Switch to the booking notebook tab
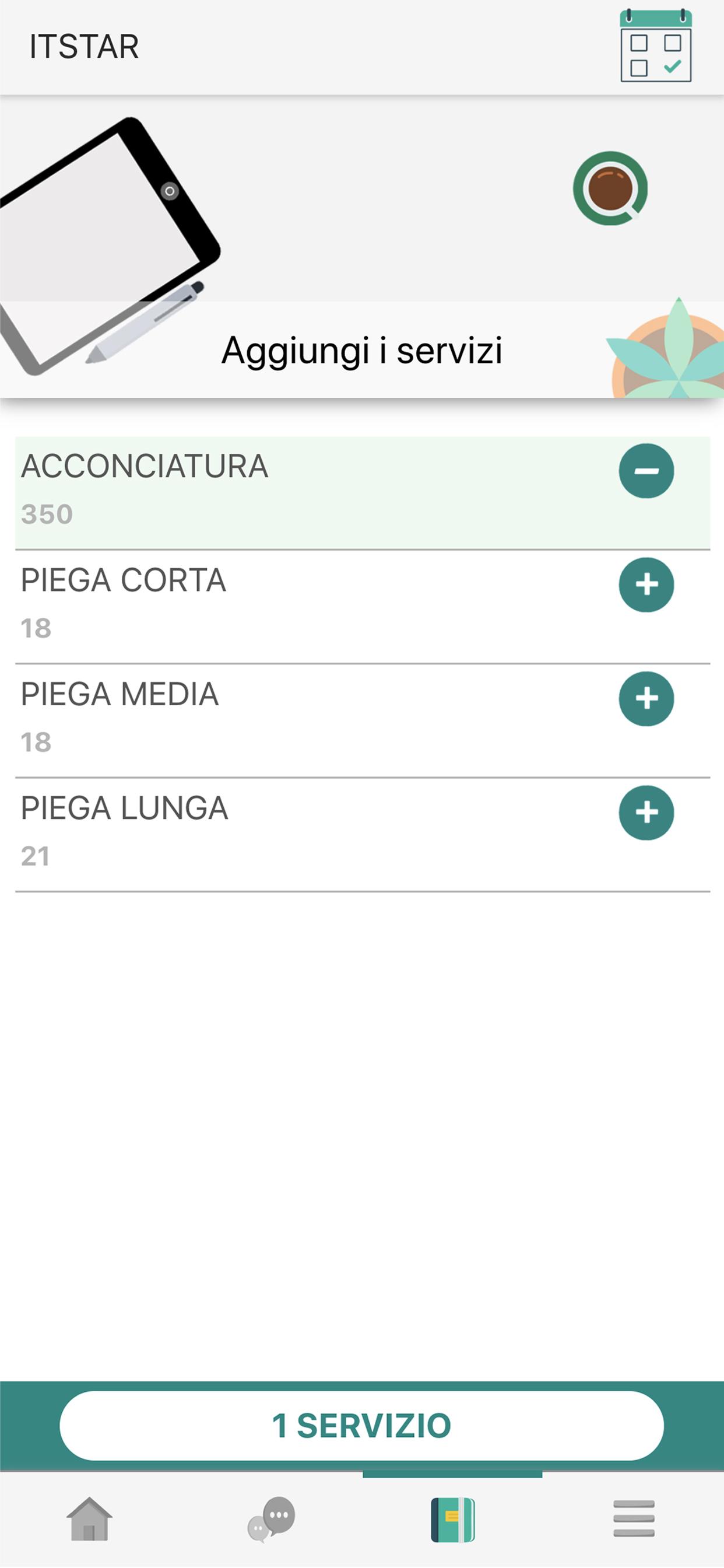The image size is (724, 1568). point(453,1520)
